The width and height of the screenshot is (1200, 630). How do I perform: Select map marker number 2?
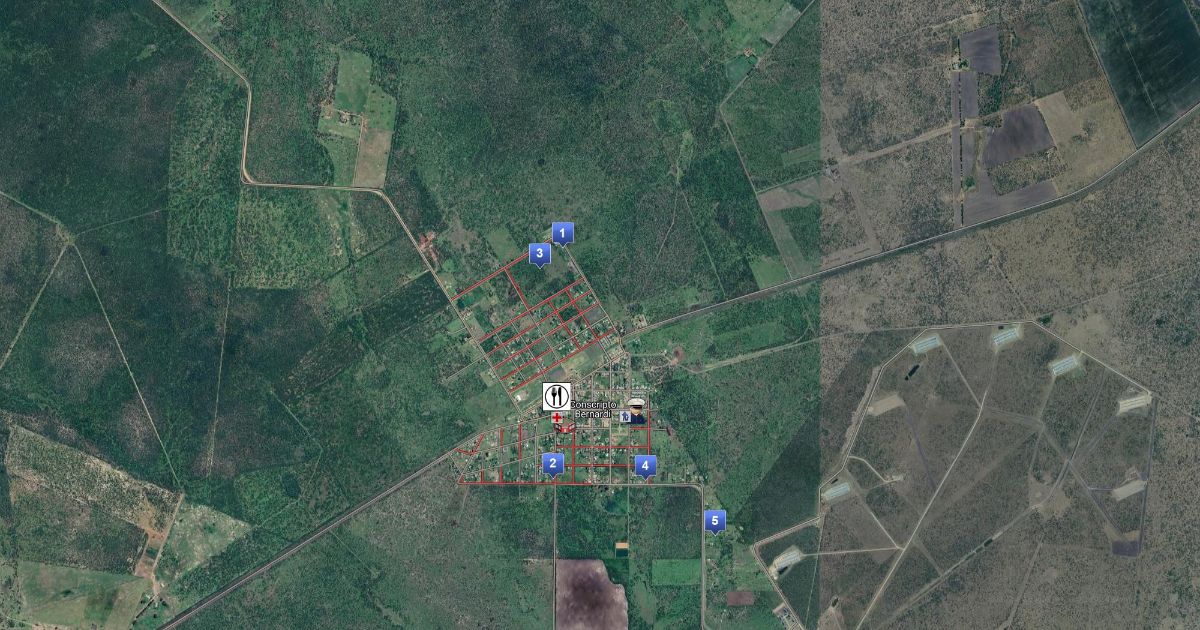(x=552, y=464)
